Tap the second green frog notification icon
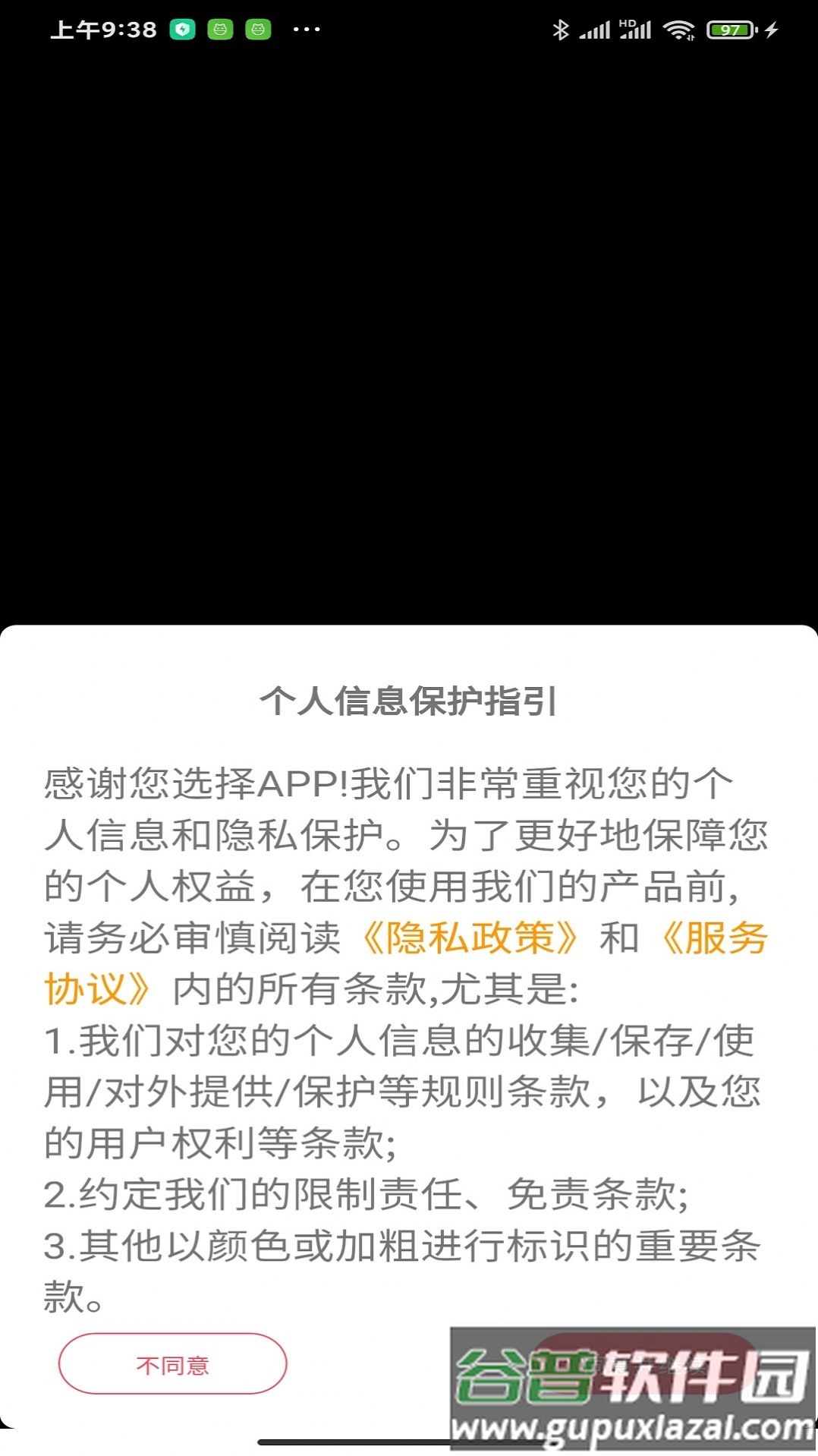 (x=259, y=29)
